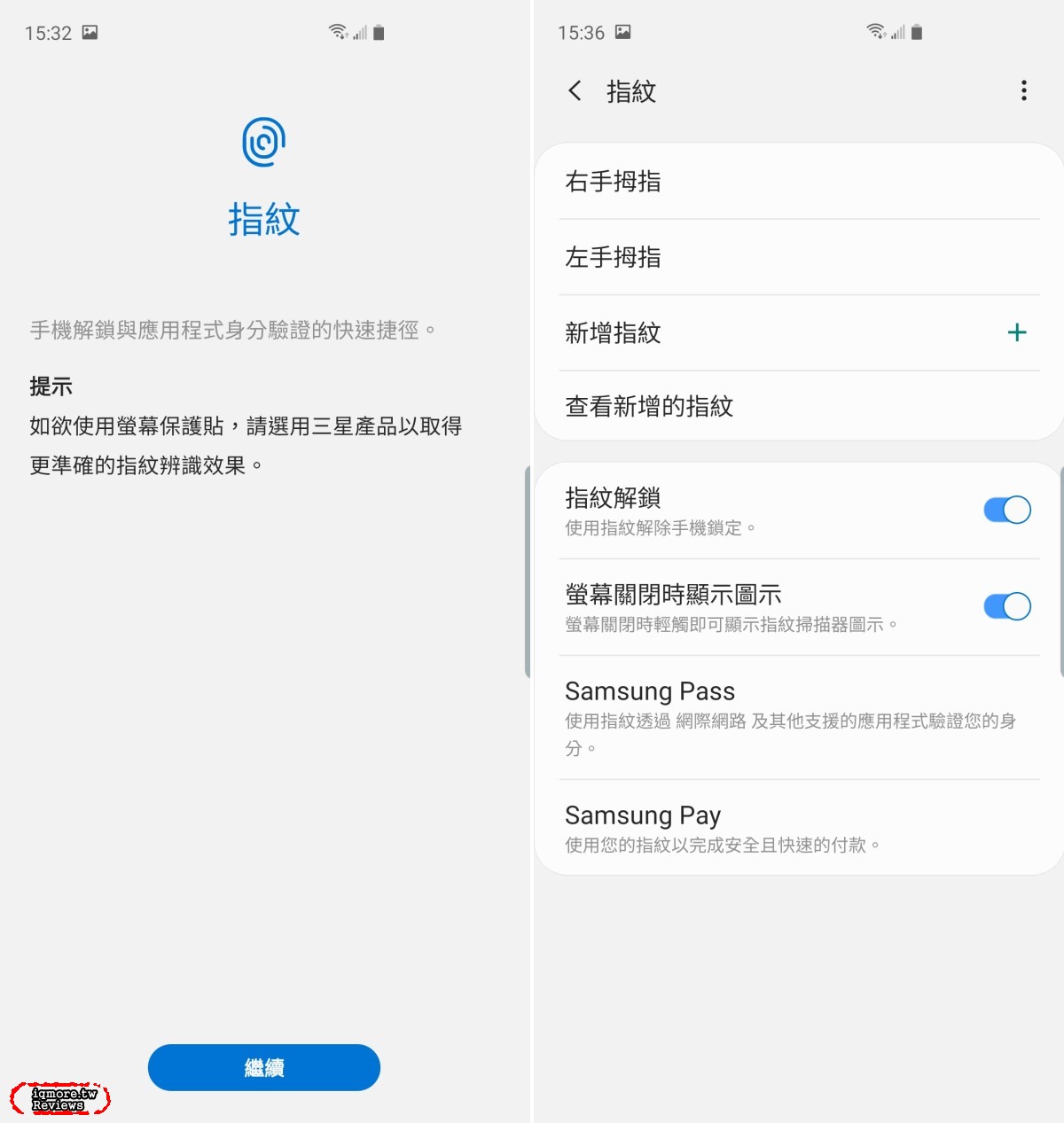Open the three-dot overflow menu
This screenshot has width=1064, height=1123.
click(x=1023, y=90)
